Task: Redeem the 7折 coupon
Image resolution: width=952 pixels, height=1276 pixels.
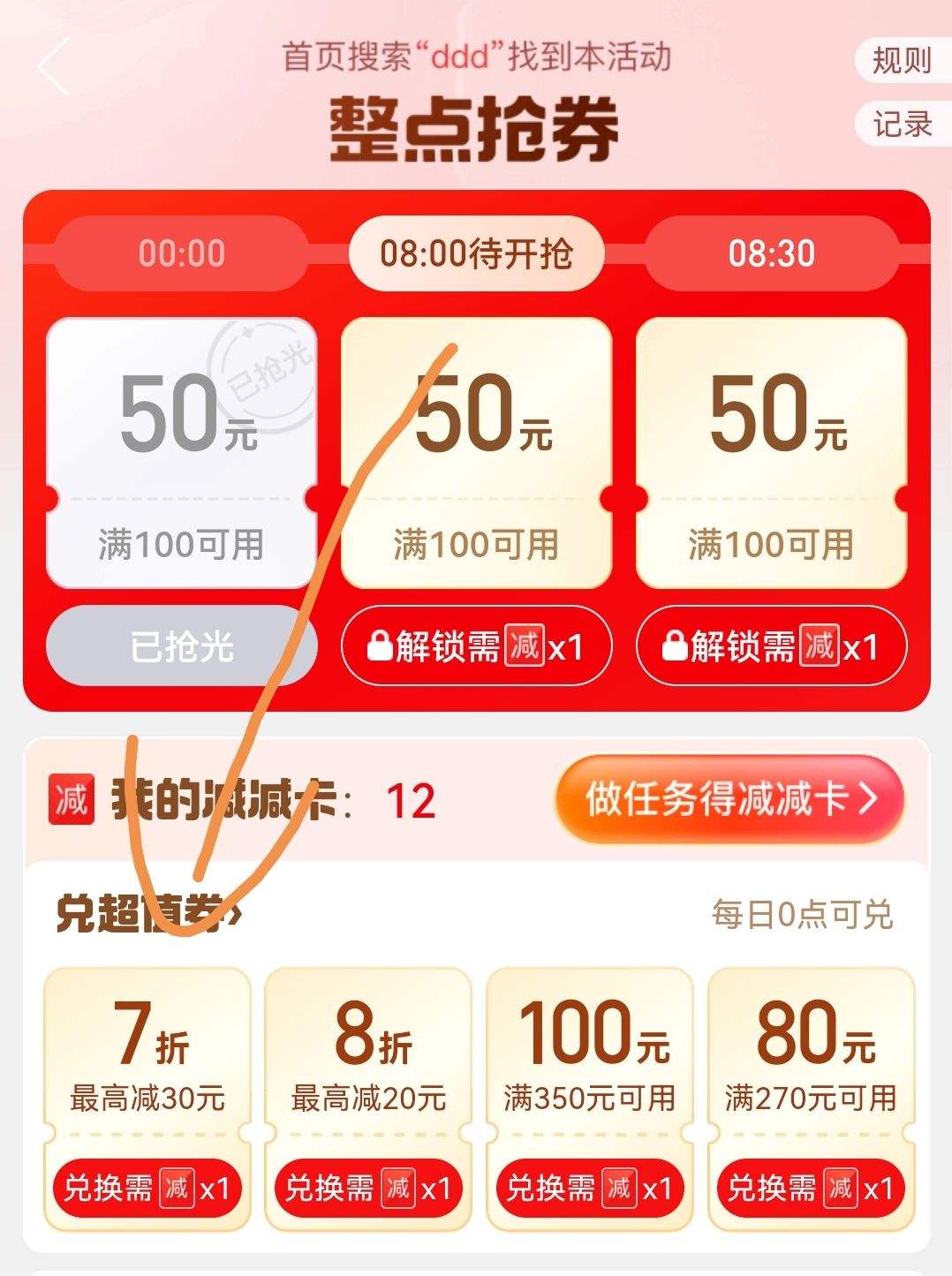Action: click(x=147, y=1188)
